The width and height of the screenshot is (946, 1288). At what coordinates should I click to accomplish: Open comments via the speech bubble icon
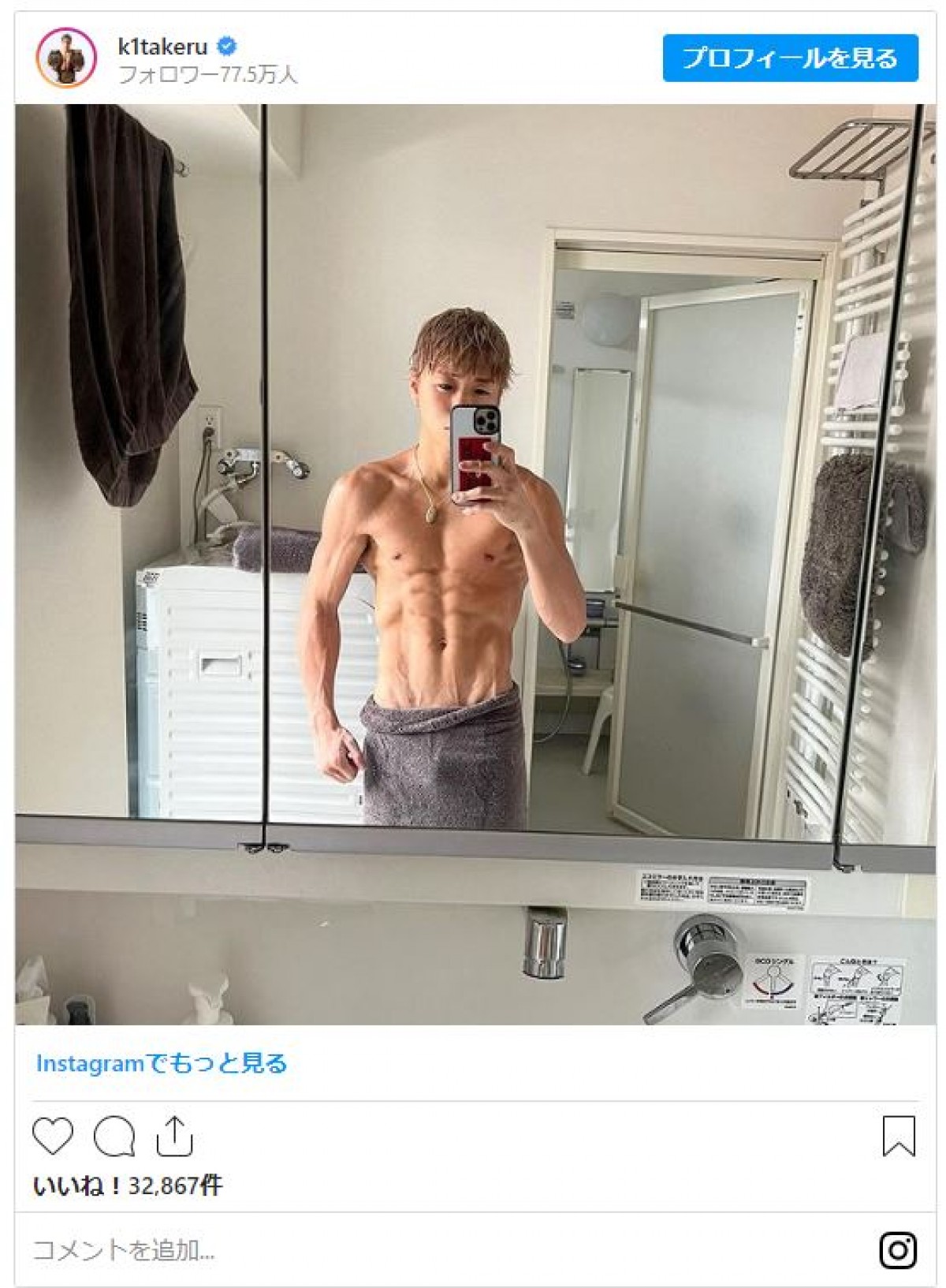114,1137
